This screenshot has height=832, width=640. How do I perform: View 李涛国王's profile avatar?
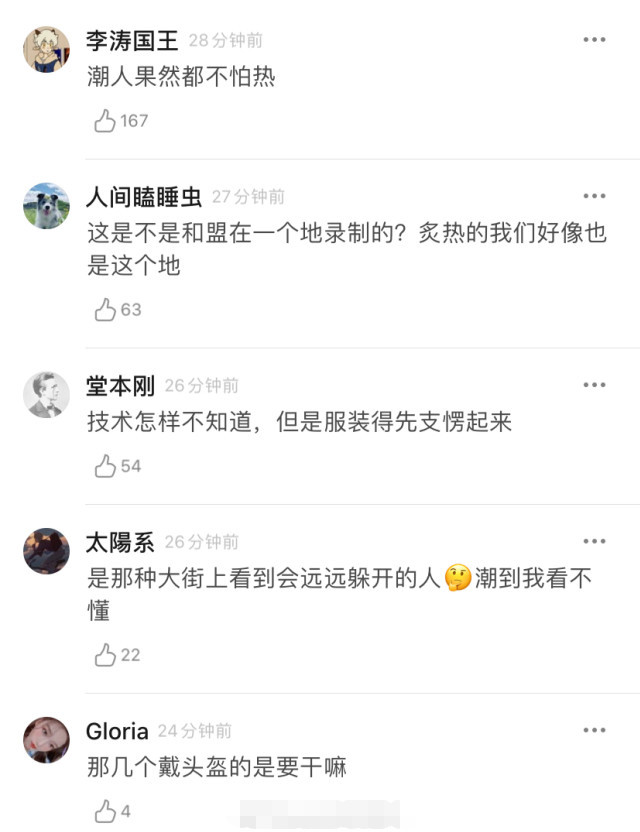(x=47, y=49)
